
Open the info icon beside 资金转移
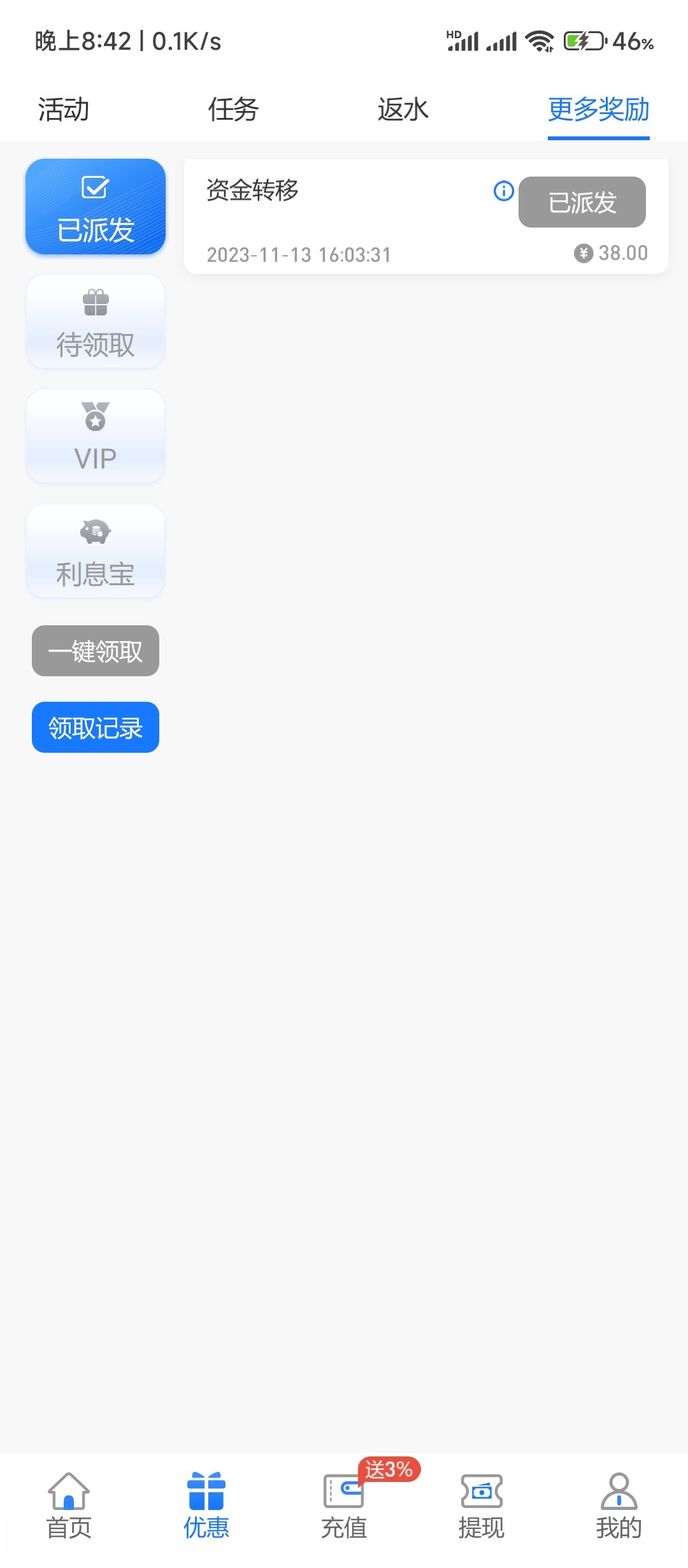(503, 191)
